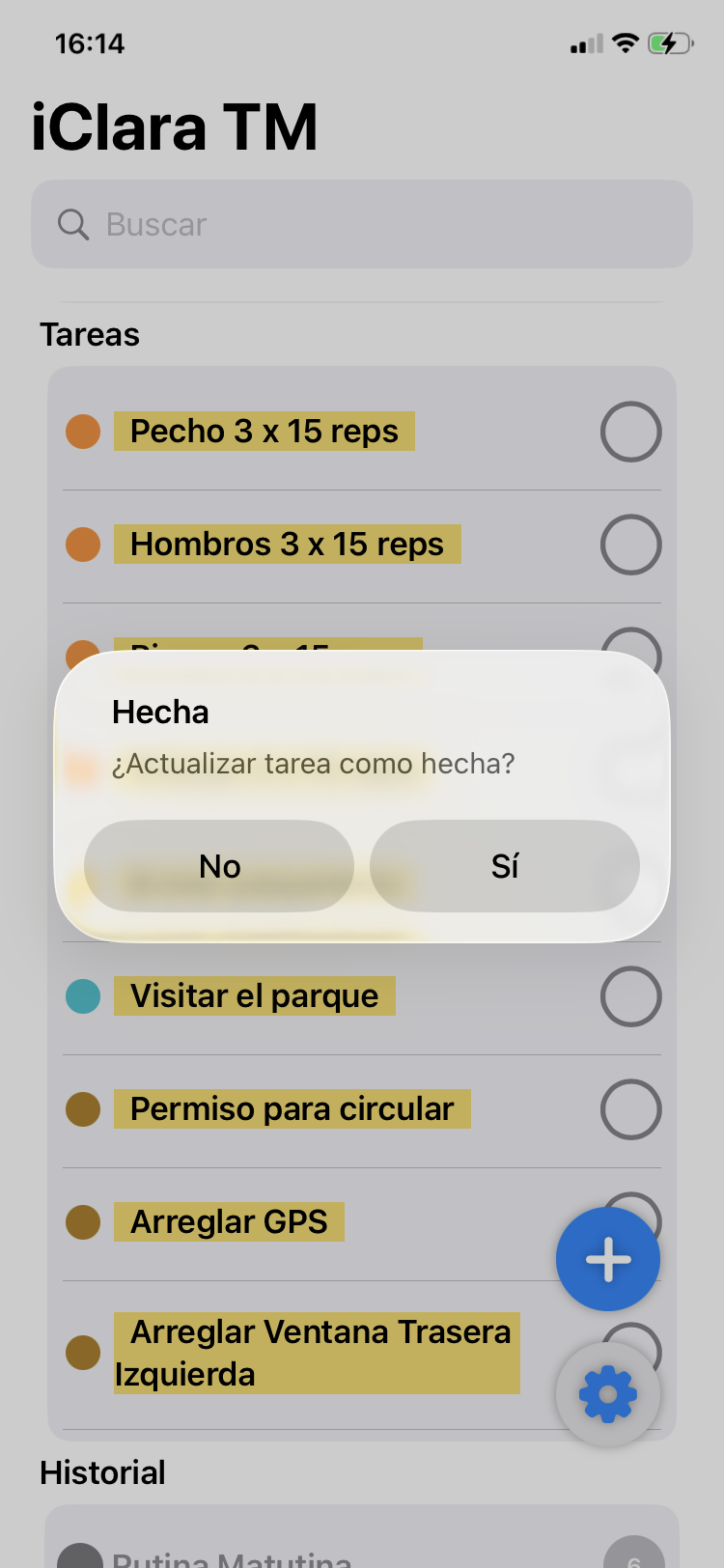Tap the blue plus button to add a task

point(607,1258)
